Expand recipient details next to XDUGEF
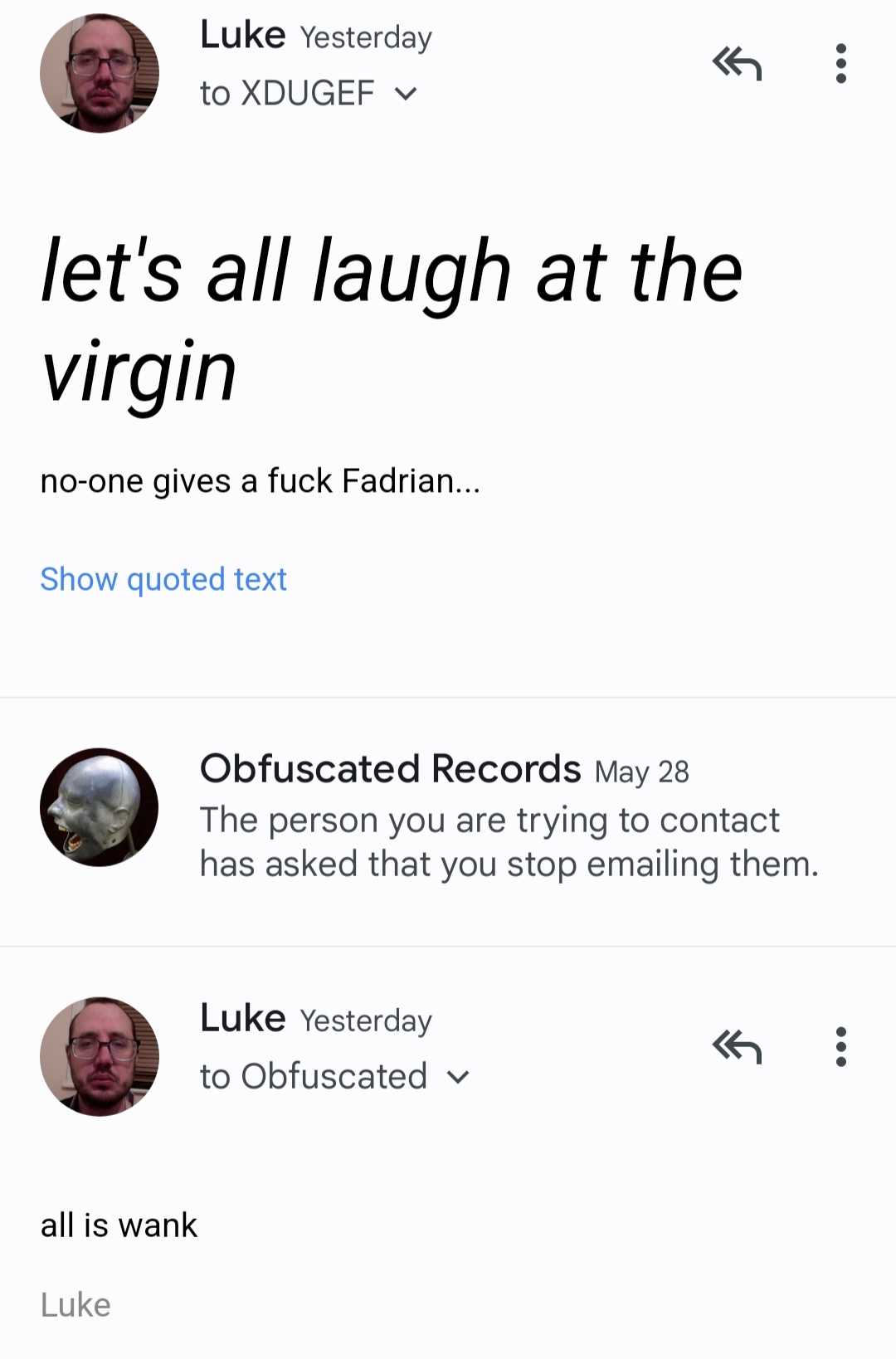Screen dimensions: 896x1359 tap(405, 94)
